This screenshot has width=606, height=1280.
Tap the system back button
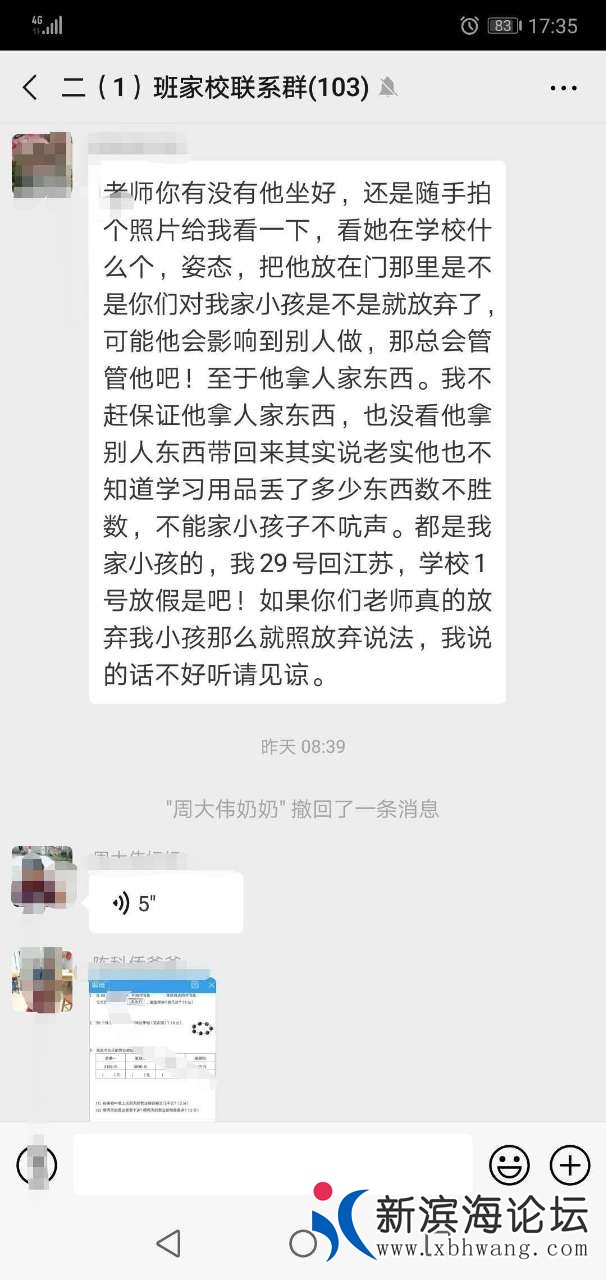168,1243
